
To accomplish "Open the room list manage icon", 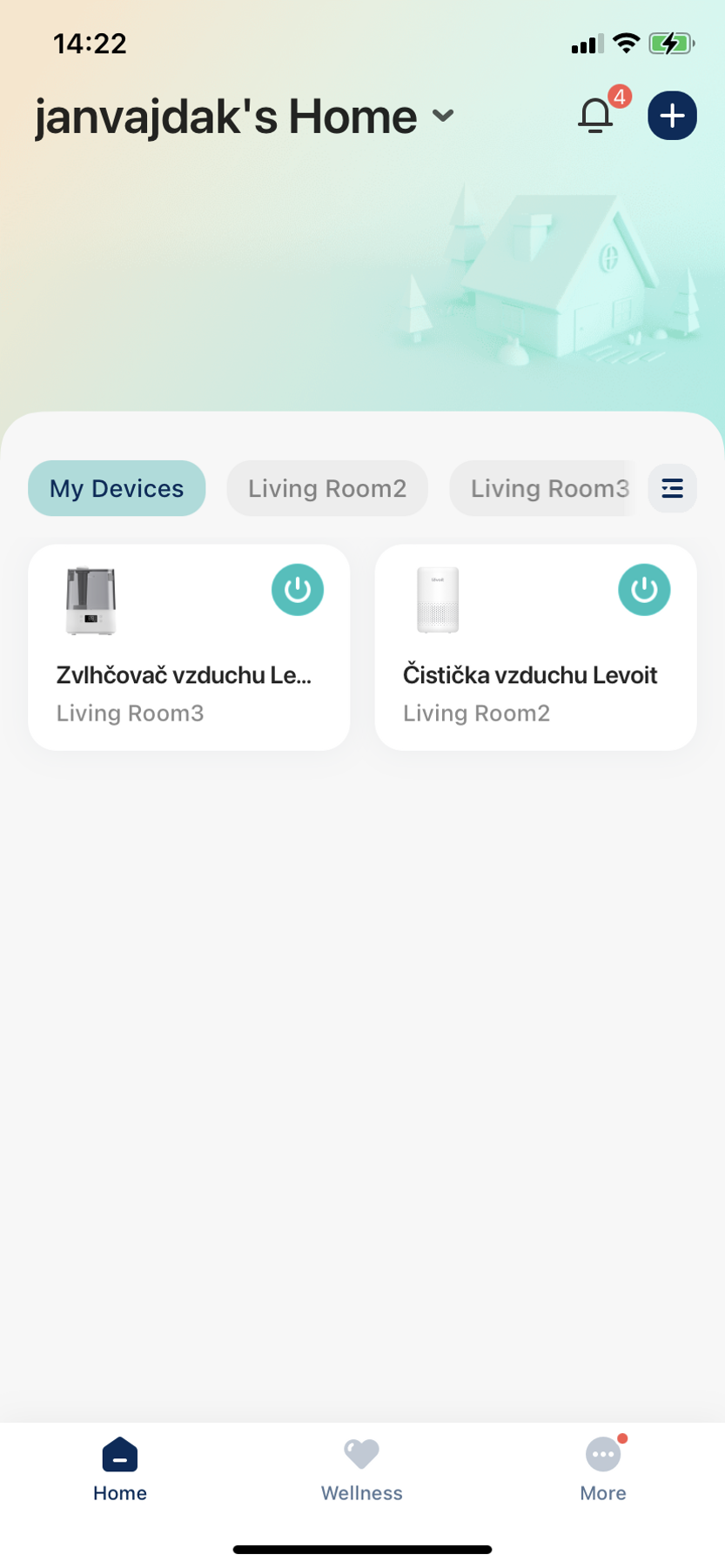I will click(672, 488).
